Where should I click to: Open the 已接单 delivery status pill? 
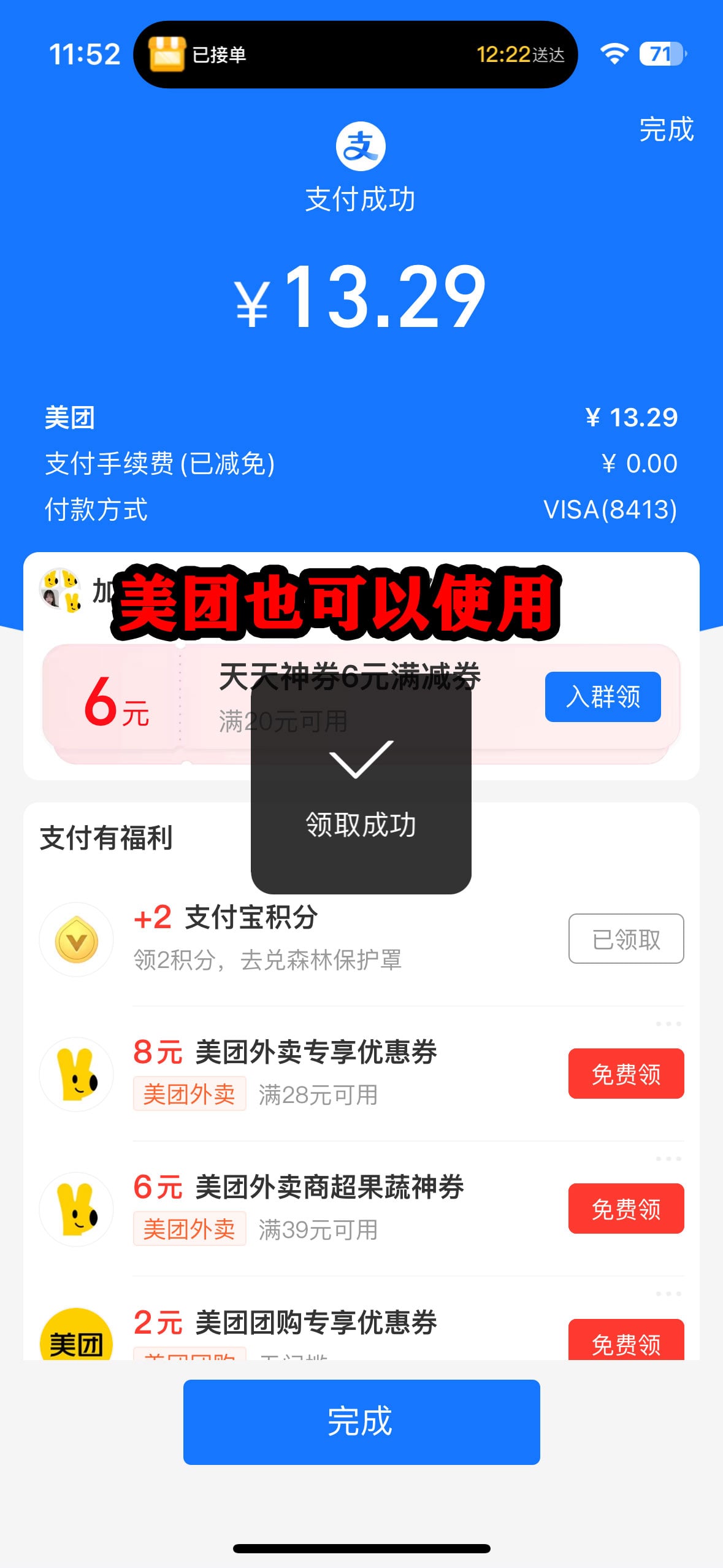coord(355,55)
